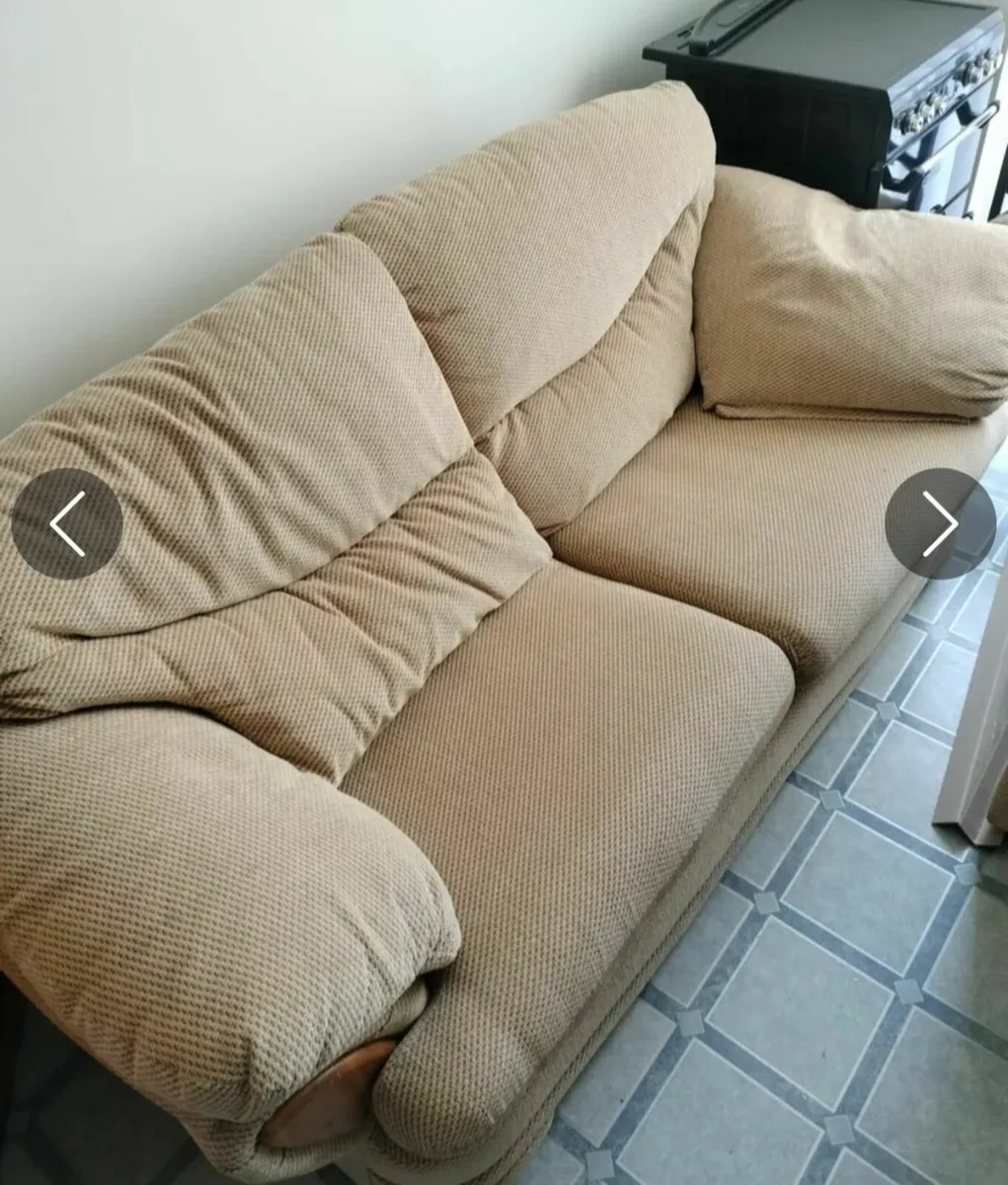Go to the previous sofa photo
The height and width of the screenshot is (1185, 1008).
[x=67, y=523]
